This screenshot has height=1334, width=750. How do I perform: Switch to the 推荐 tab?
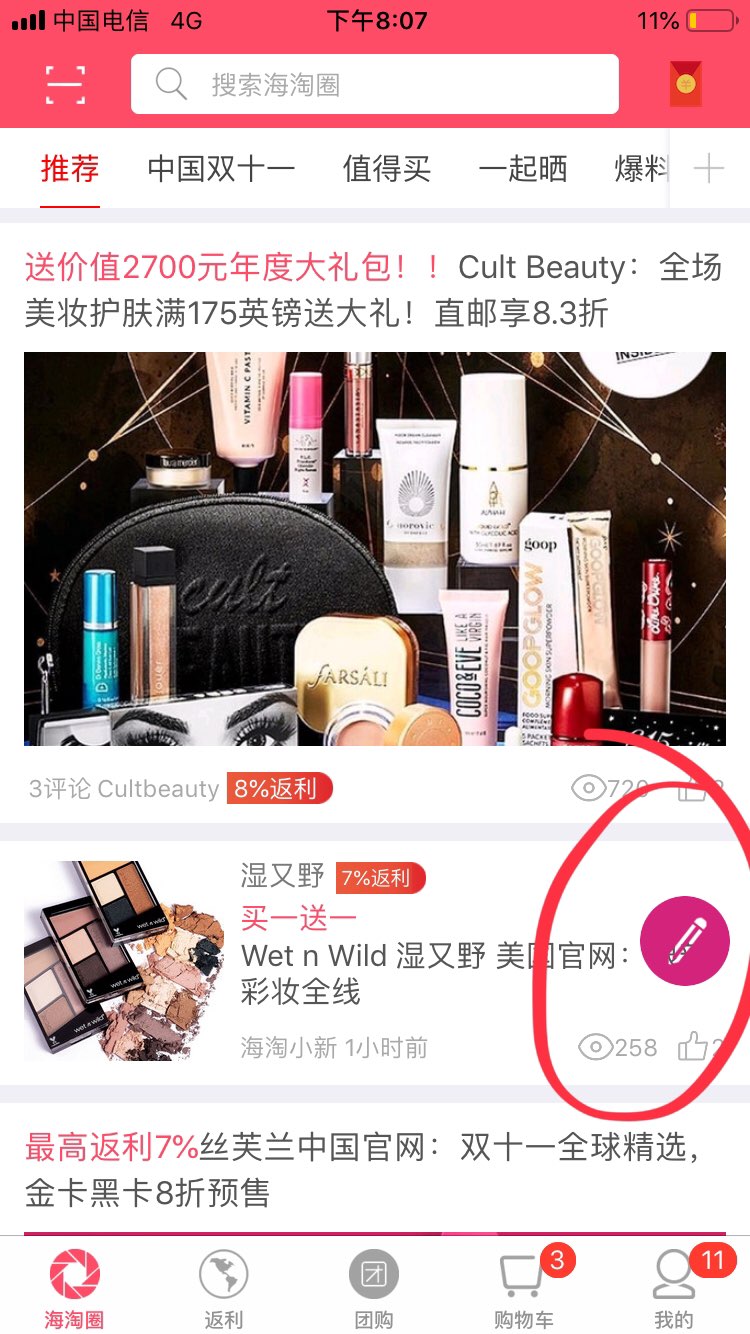tap(70, 169)
